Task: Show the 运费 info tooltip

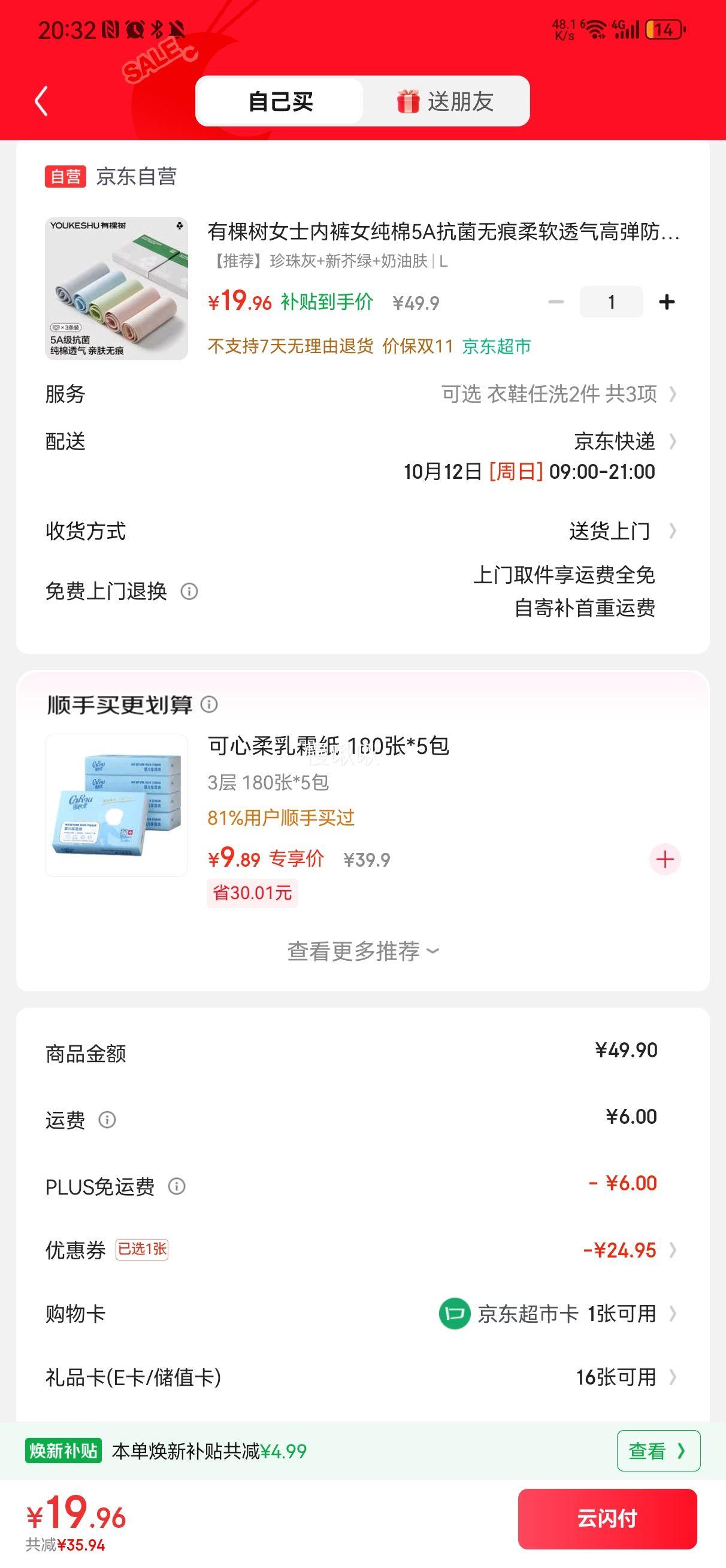Action: [107, 1120]
